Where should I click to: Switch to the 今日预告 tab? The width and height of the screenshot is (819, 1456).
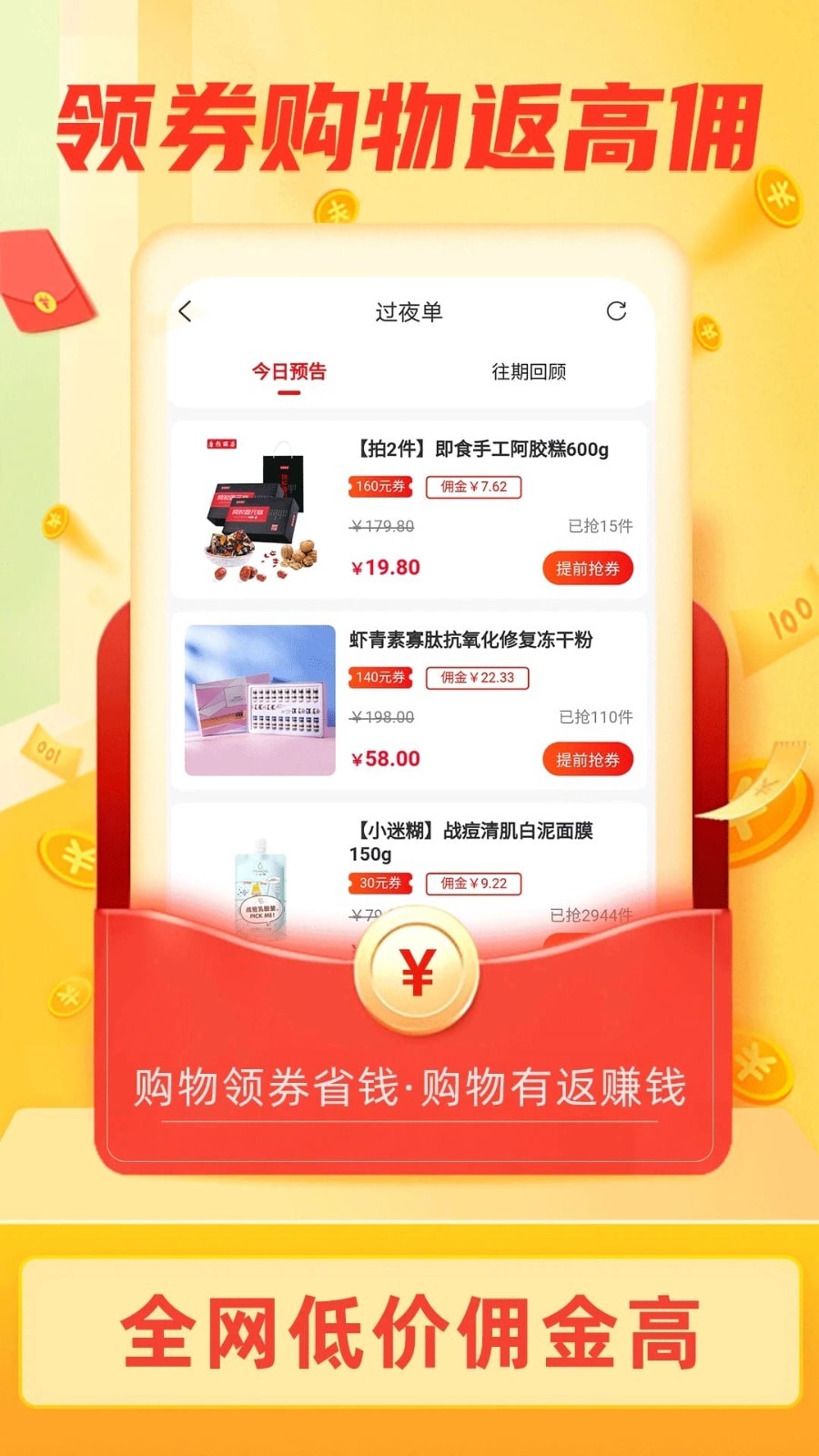[x=290, y=371]
